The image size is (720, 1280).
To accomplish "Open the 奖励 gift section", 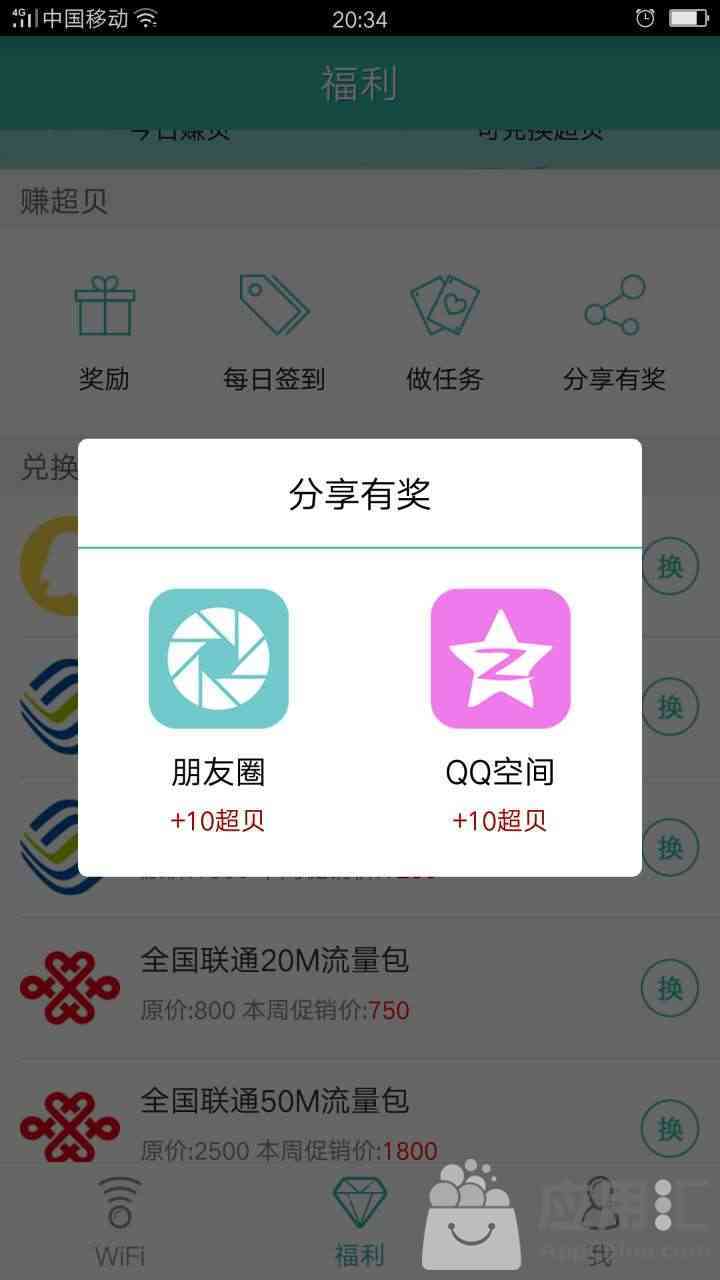I will [104, 332].
